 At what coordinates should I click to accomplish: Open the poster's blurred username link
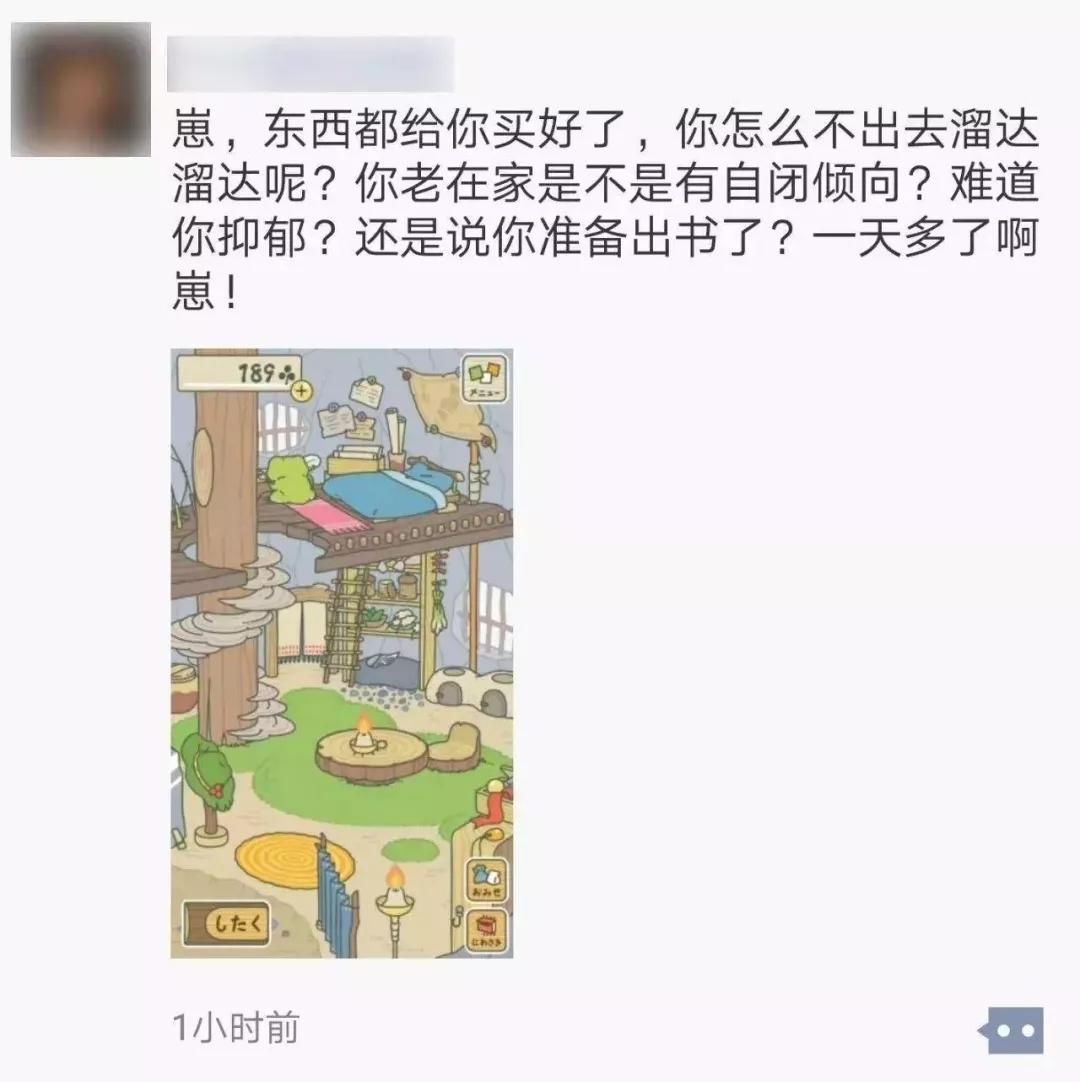(310, 63)
